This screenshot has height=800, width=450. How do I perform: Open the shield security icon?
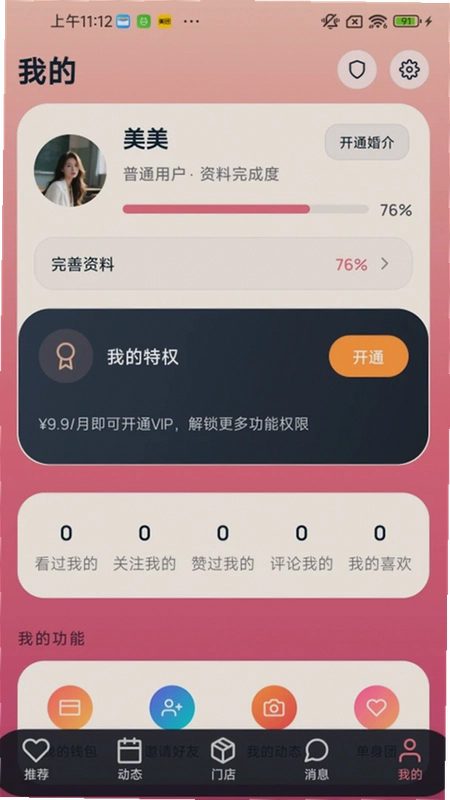357,69
